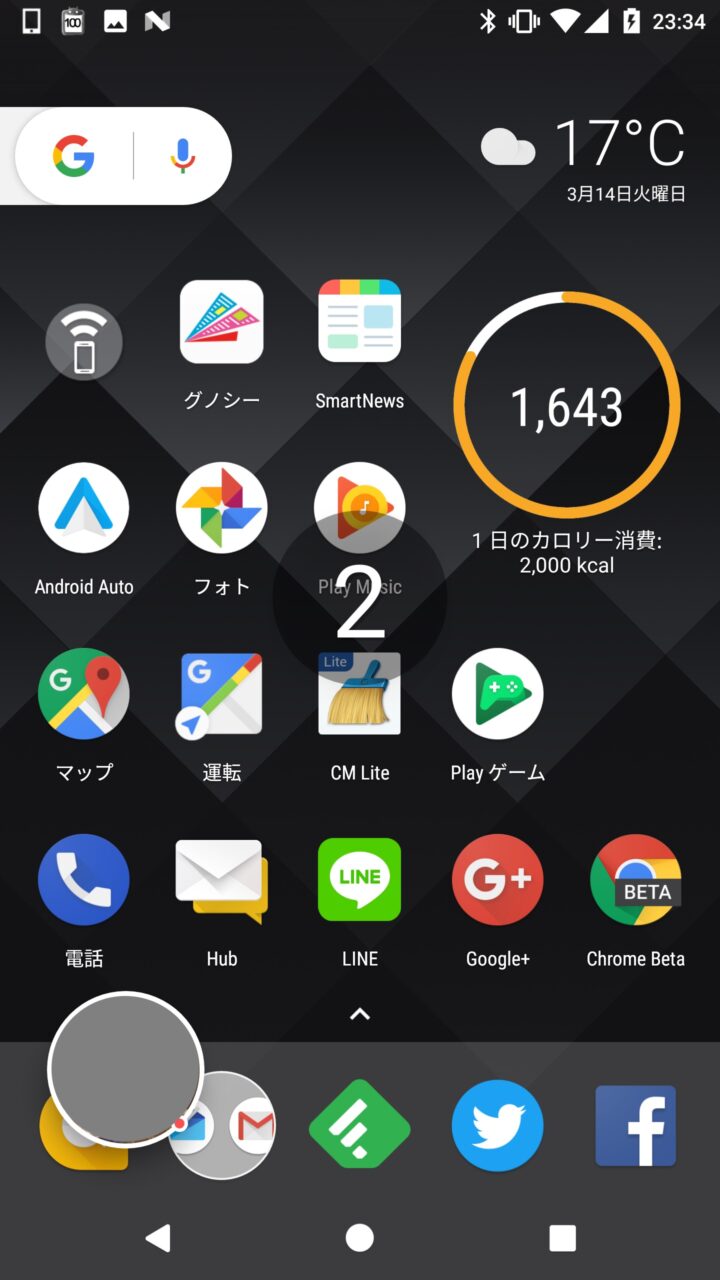Open Android Auto
The image size is (720, 1280).
point(84,508)
